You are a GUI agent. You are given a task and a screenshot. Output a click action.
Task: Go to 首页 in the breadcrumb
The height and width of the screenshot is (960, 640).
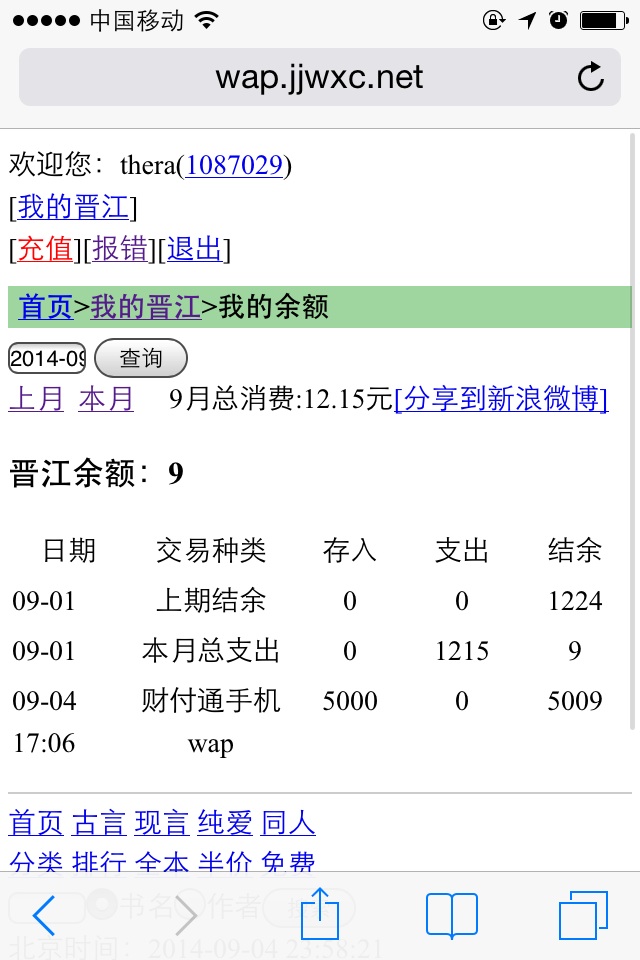tap(45, 307)
